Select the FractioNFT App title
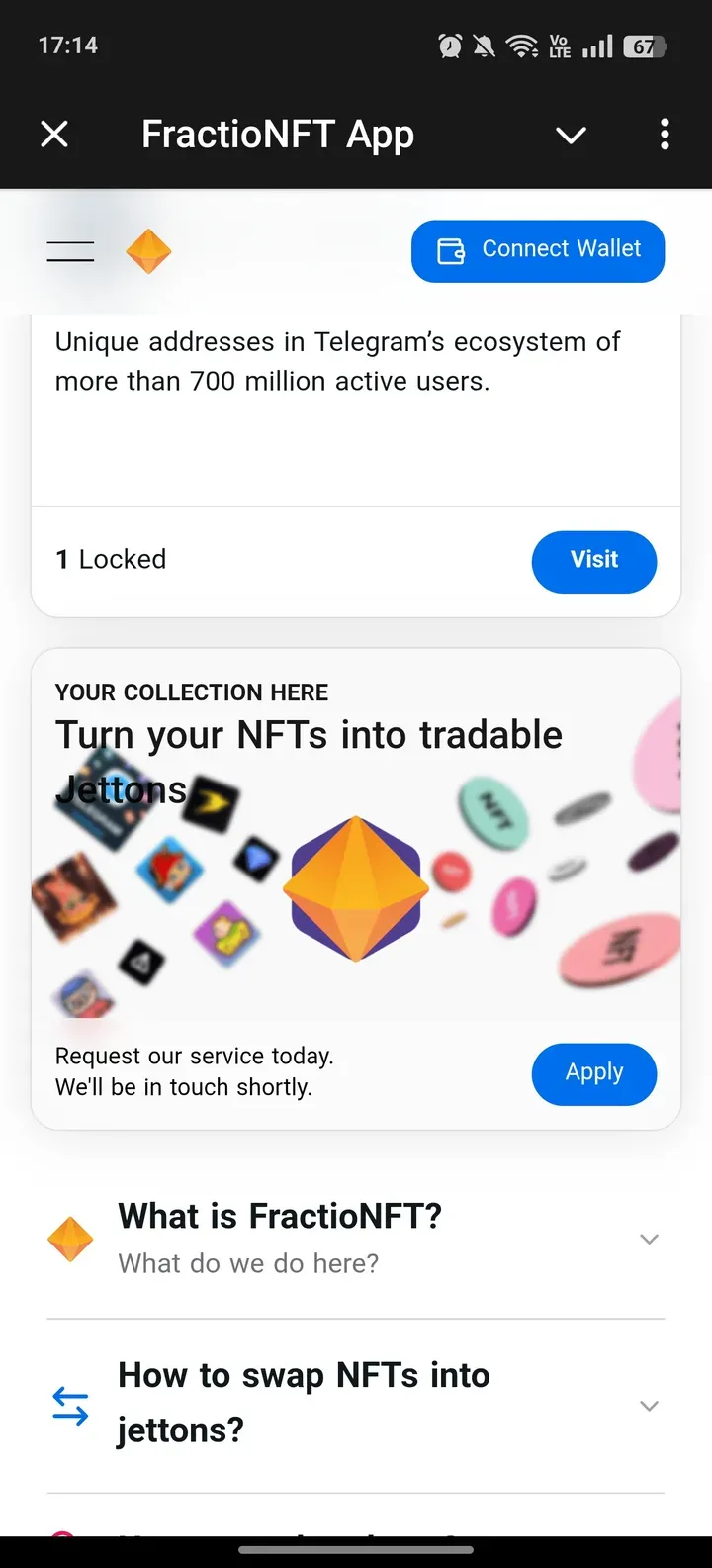 277,134
